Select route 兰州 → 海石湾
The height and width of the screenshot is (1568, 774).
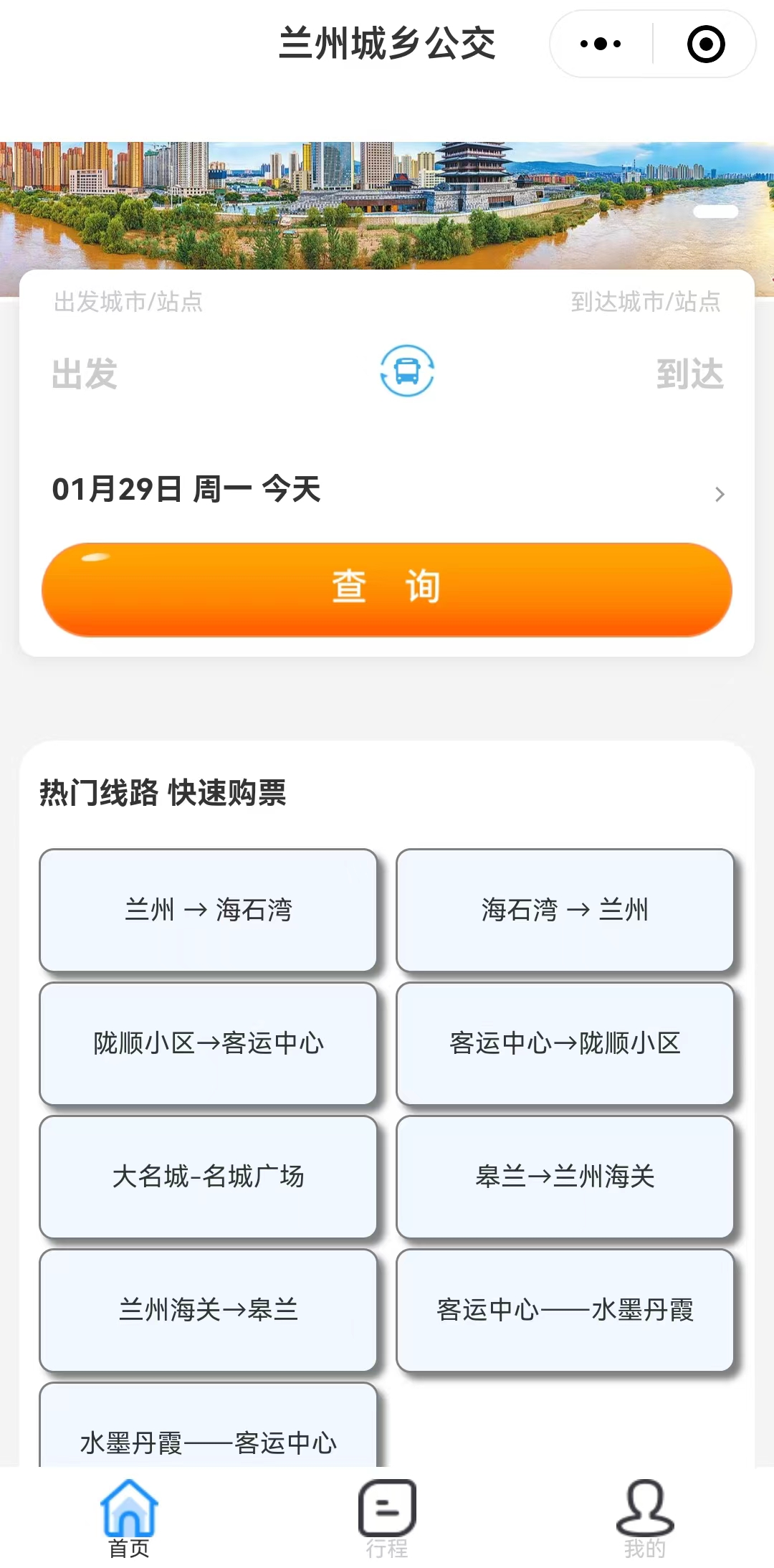[209, 909]
